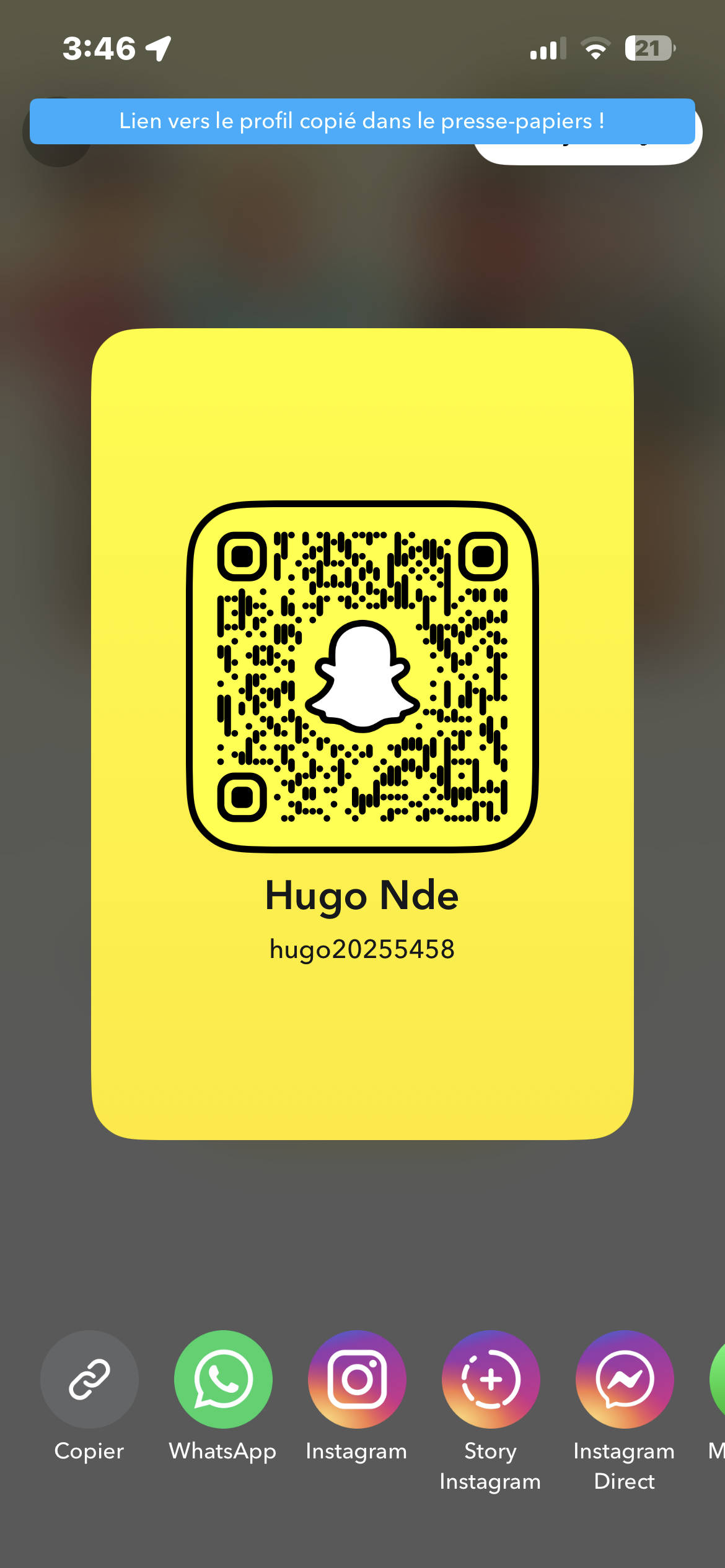Post the Snapcode to Story Instagram
The width and height of the screenshot is (725, 1568).
491,1380
